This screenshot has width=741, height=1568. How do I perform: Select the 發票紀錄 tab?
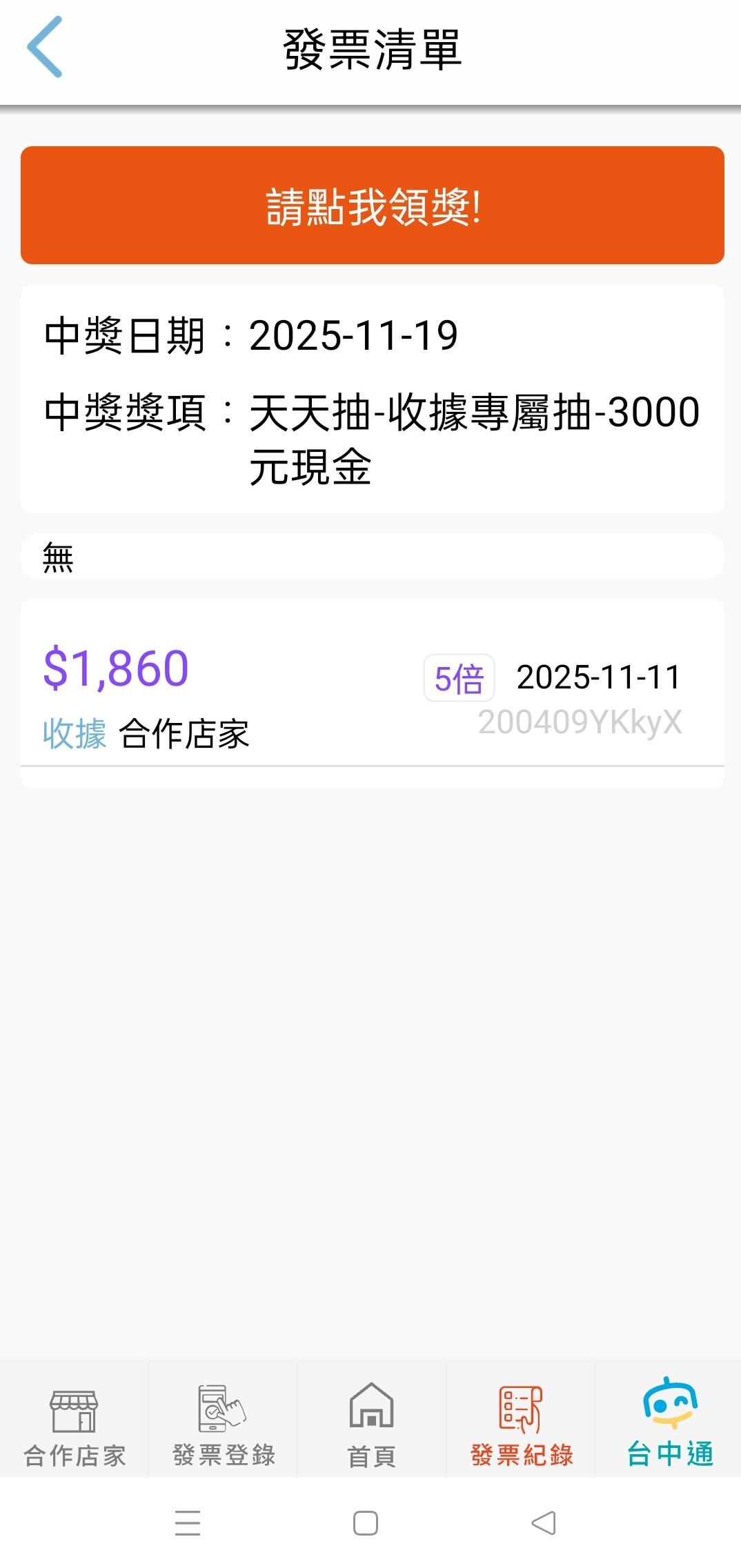point(522,1425)
